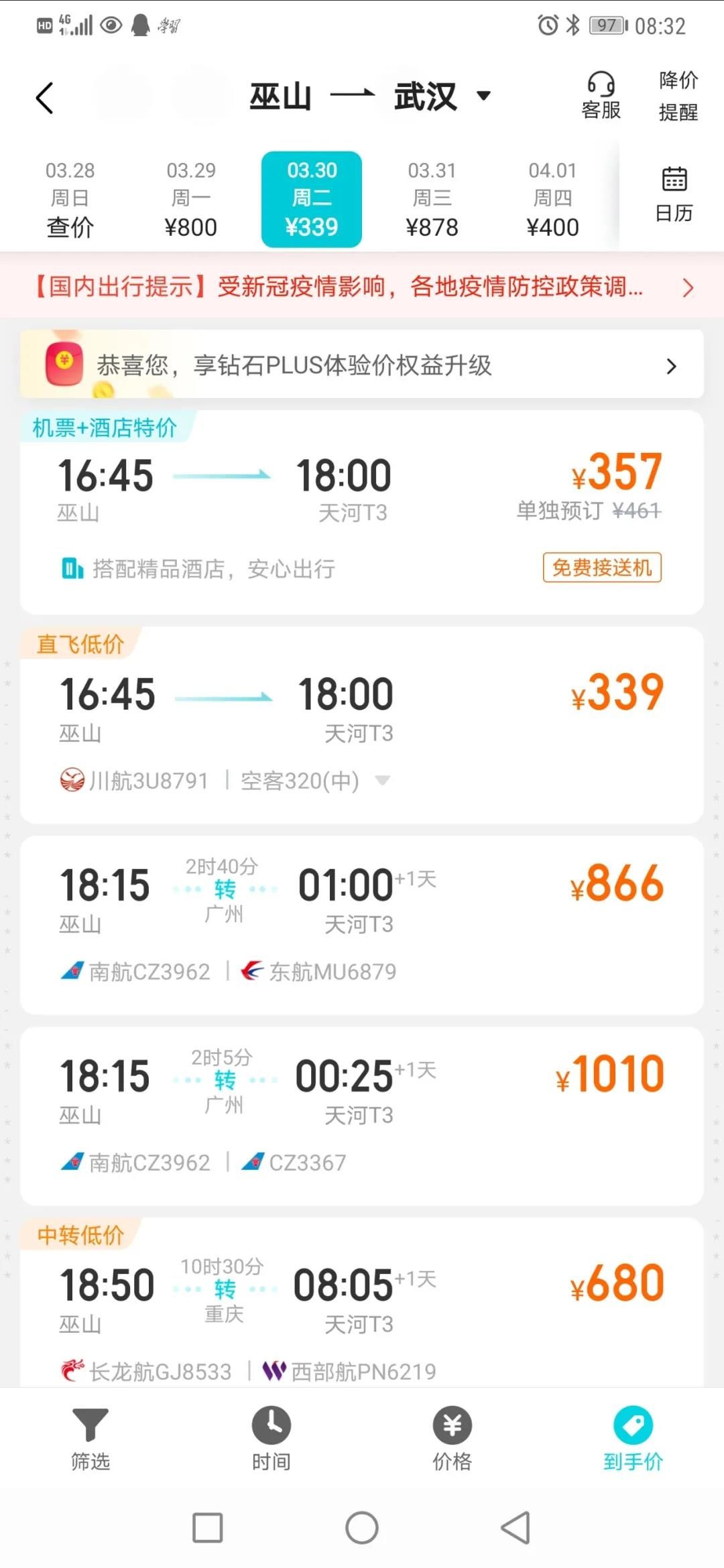Viewport: 724px width, 1568px height.
Task: Choose the ¥866 connecting flight via 广州
Action: pyautogui.click(x=362, y=911)
